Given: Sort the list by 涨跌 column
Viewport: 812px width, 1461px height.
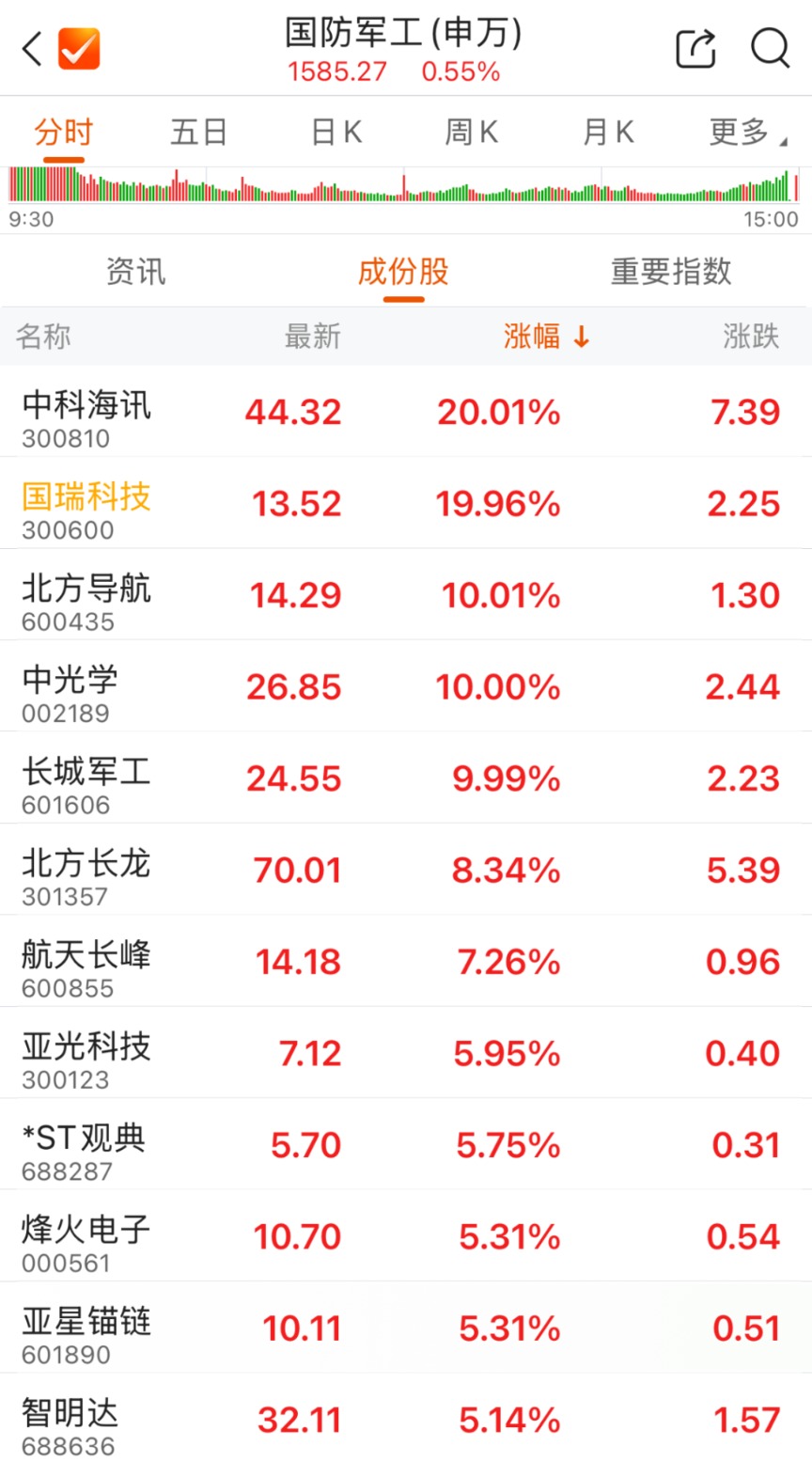Looking at the screenshot, I should pyautogui.click(x=751, y=337).
